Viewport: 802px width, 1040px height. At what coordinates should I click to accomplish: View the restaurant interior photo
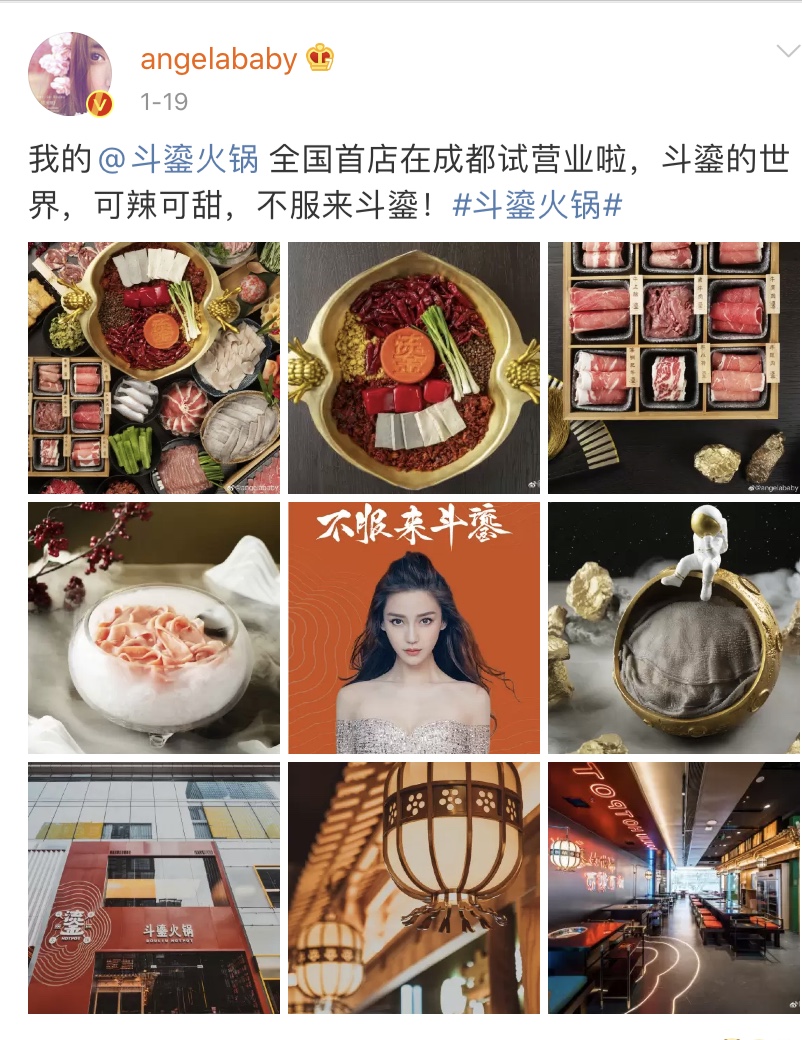pos(673,888)
